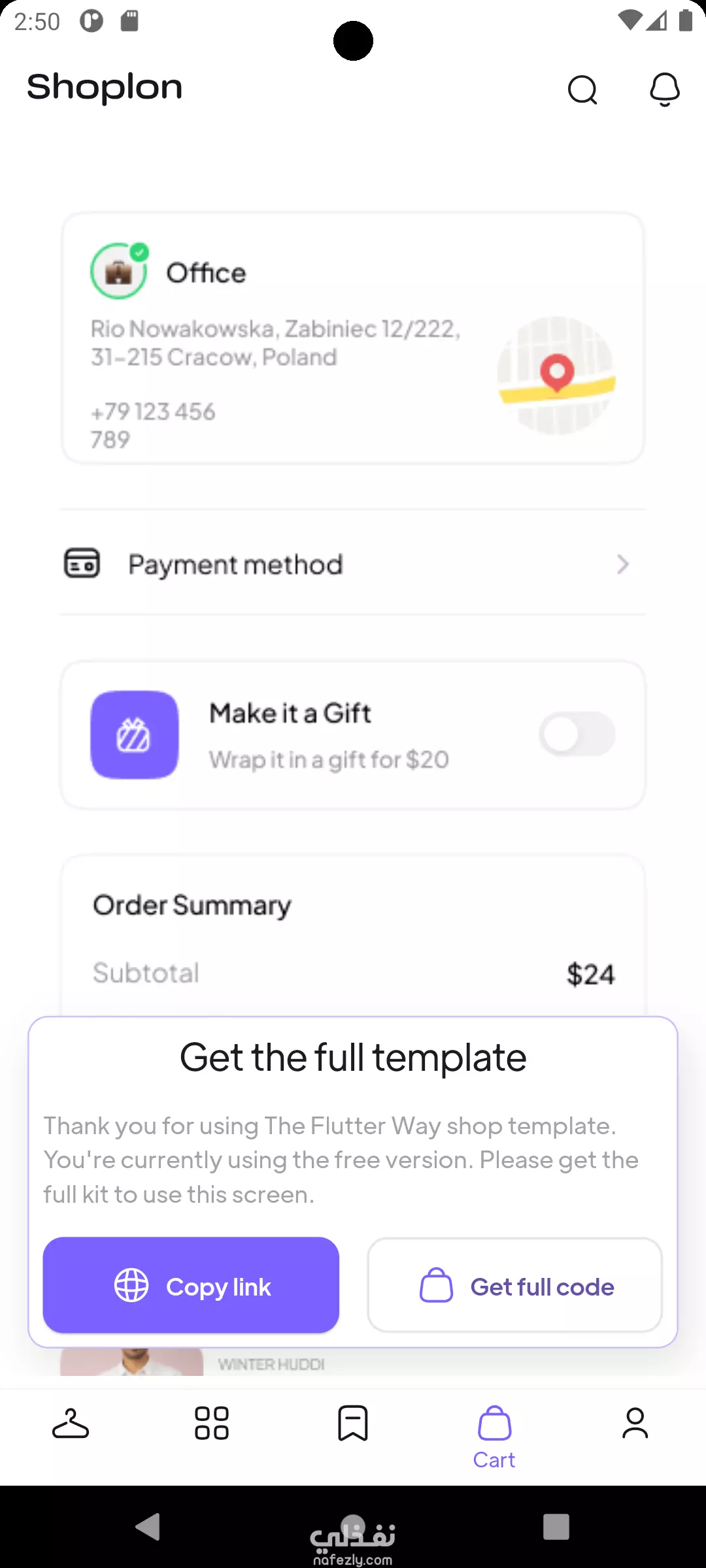Image resolution: width=706 pixels, height=1568 pixels.
Task: Go back with the system back button
Action: [x=148, y=1527]
